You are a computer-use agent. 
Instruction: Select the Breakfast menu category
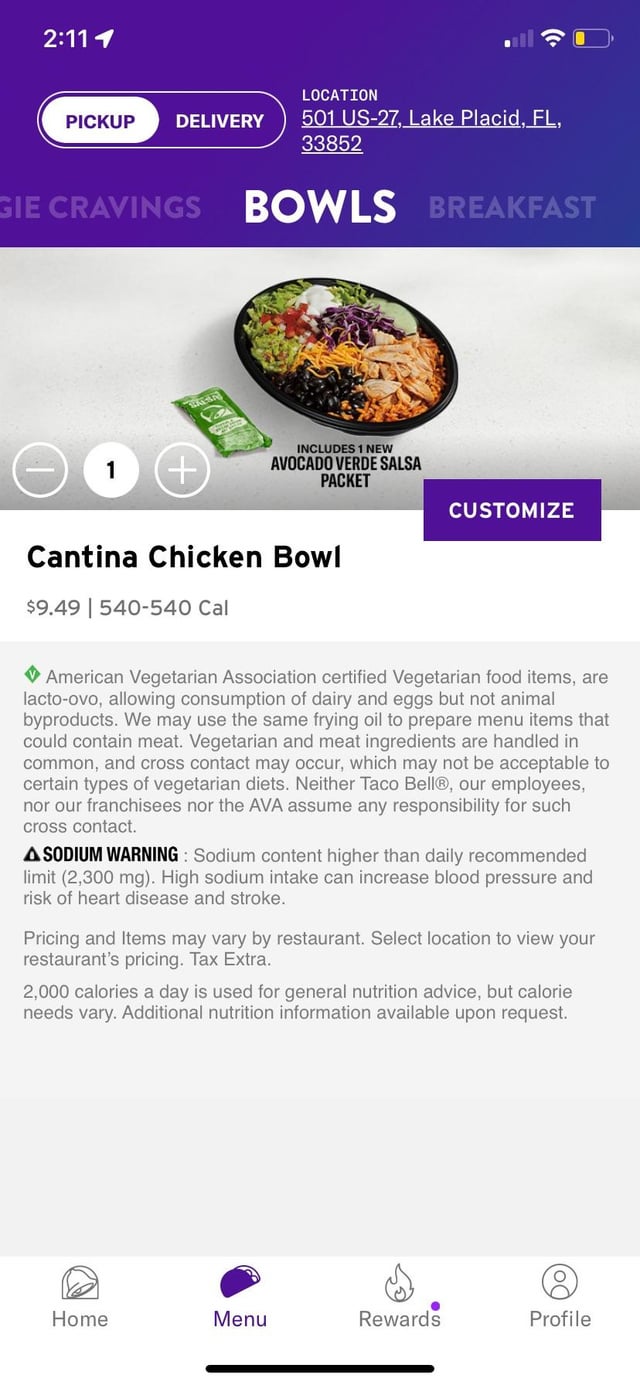point(512,207)
